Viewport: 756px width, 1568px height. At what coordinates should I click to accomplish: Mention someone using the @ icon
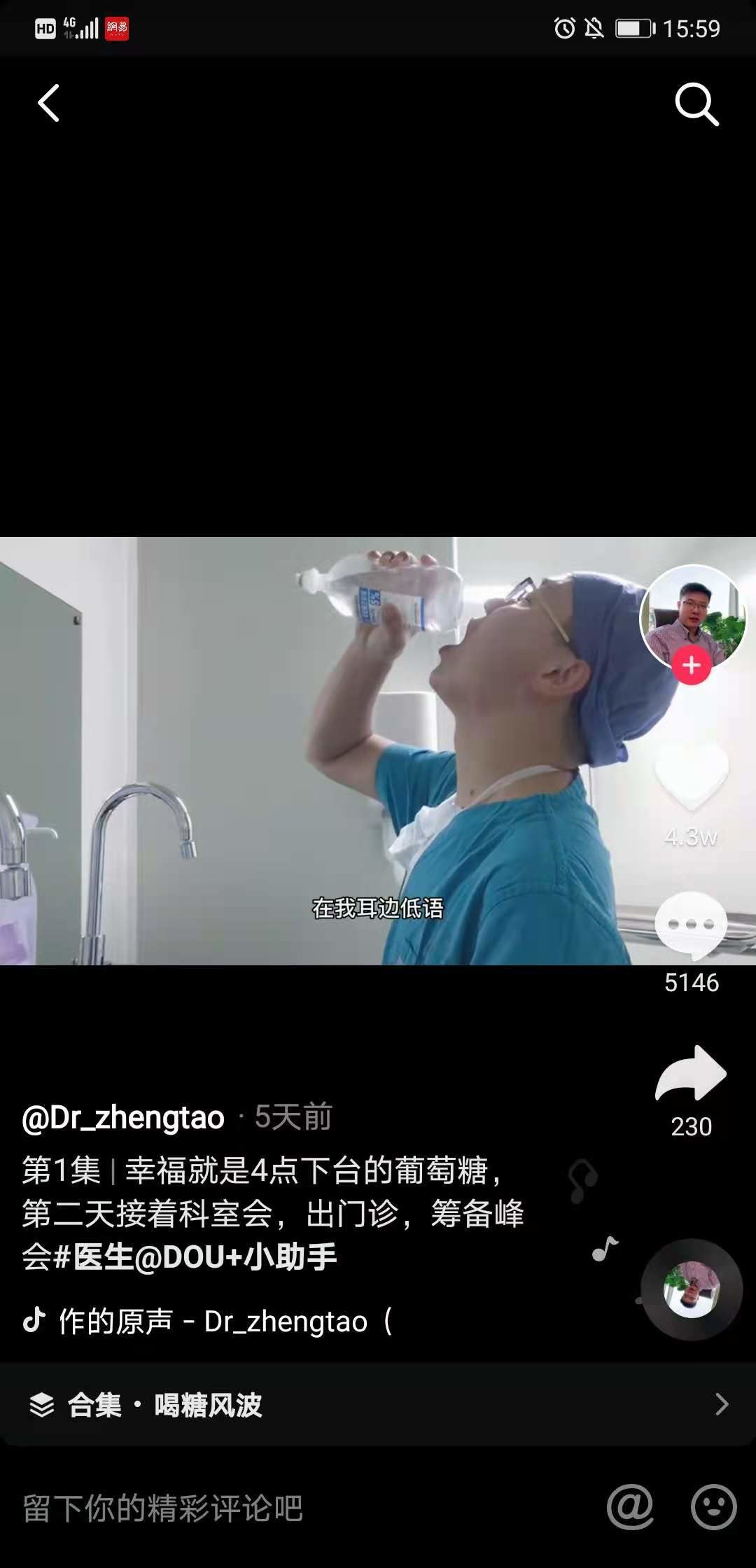(630, 1506)
